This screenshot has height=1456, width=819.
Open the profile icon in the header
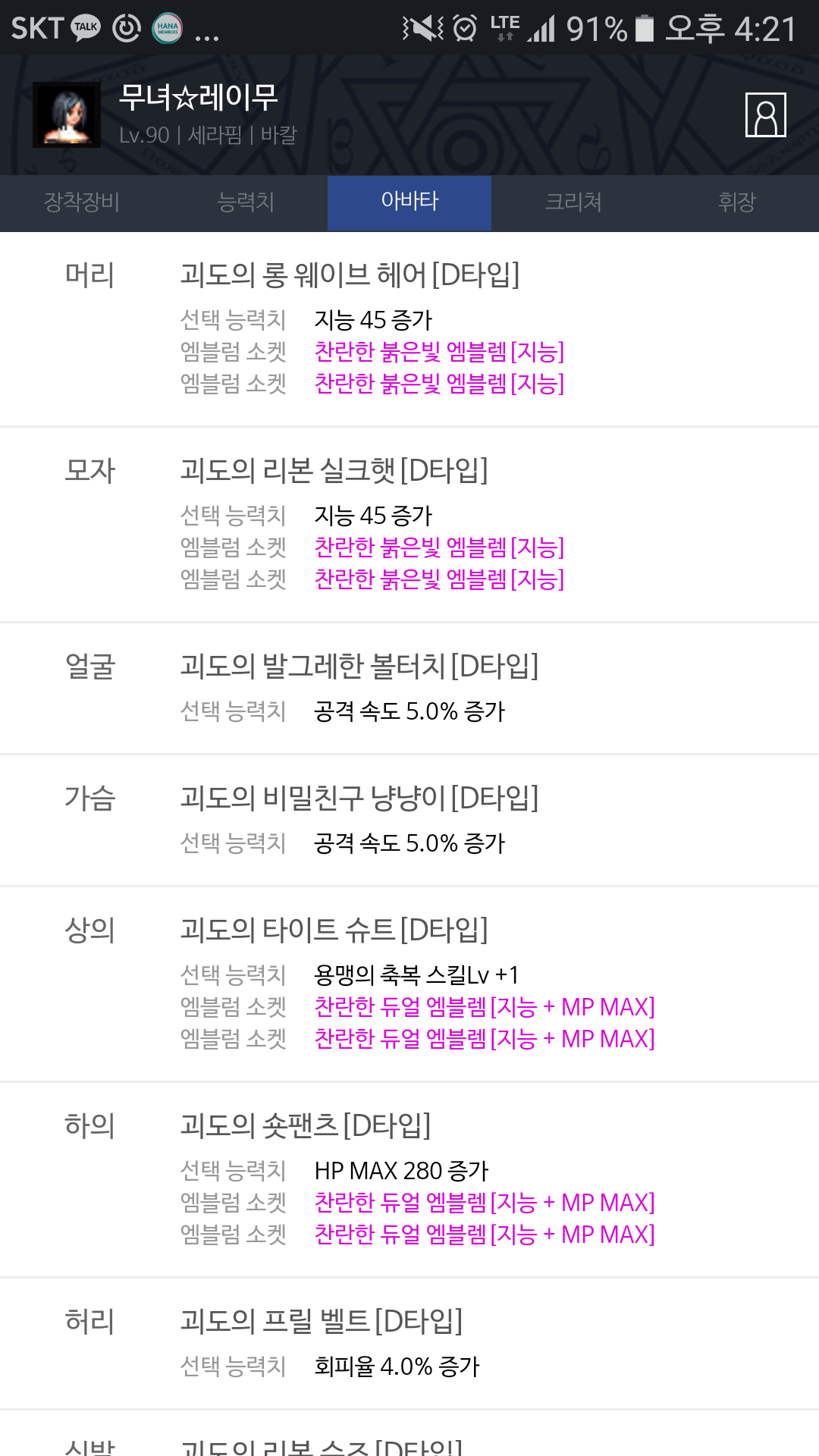pos(765,115)
